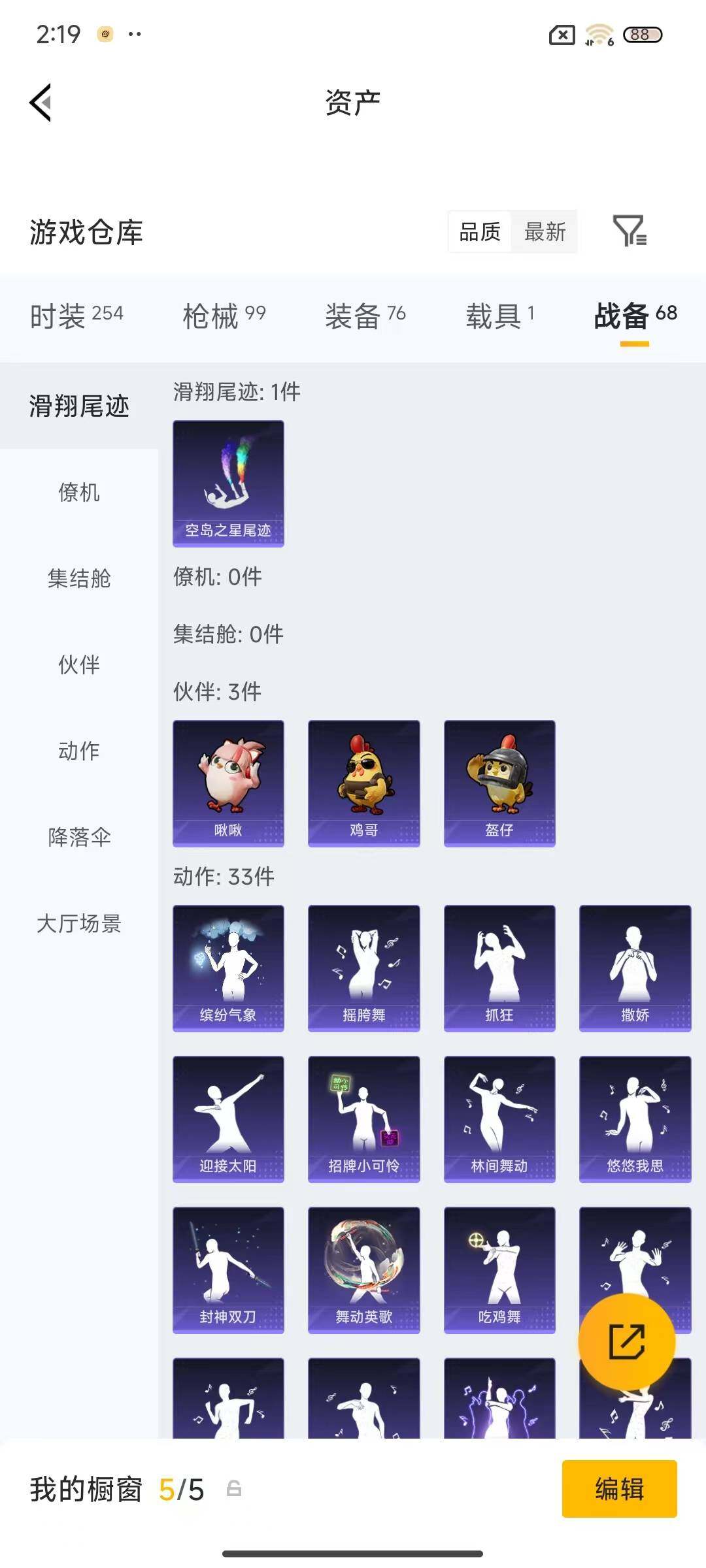Tap the back arrow to leave 资产 page
The width and height of the screenshot is (706, 1568).
click(41, 103)
